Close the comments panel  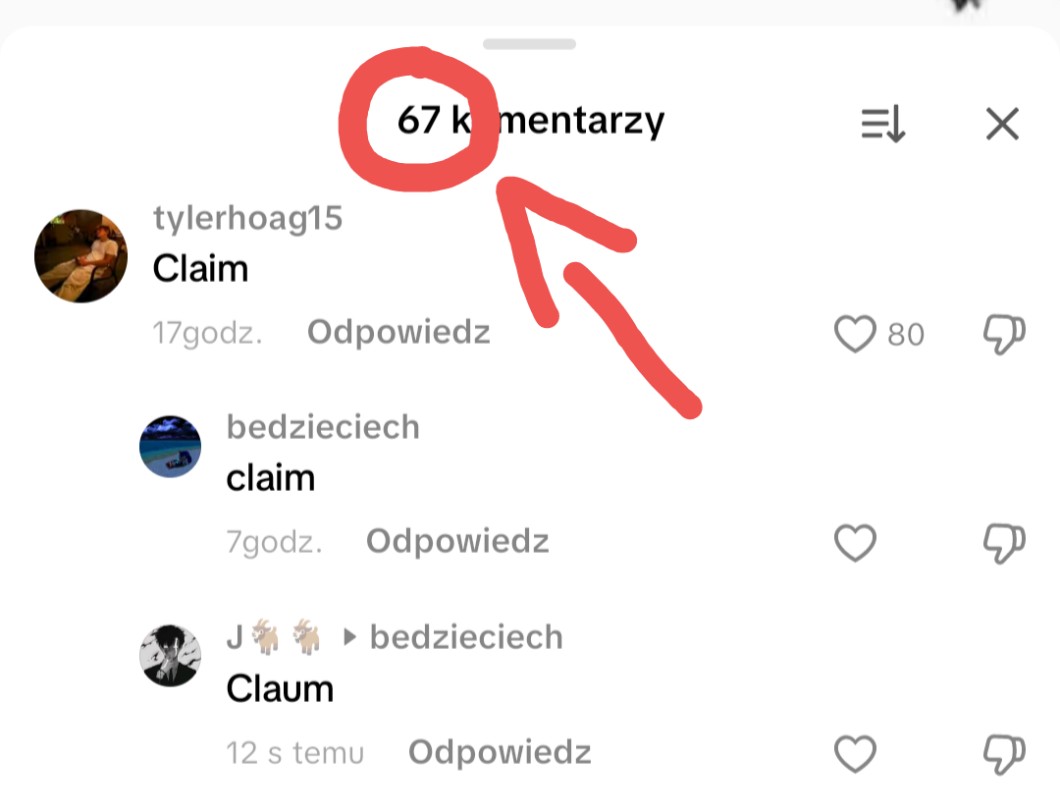1002,124
